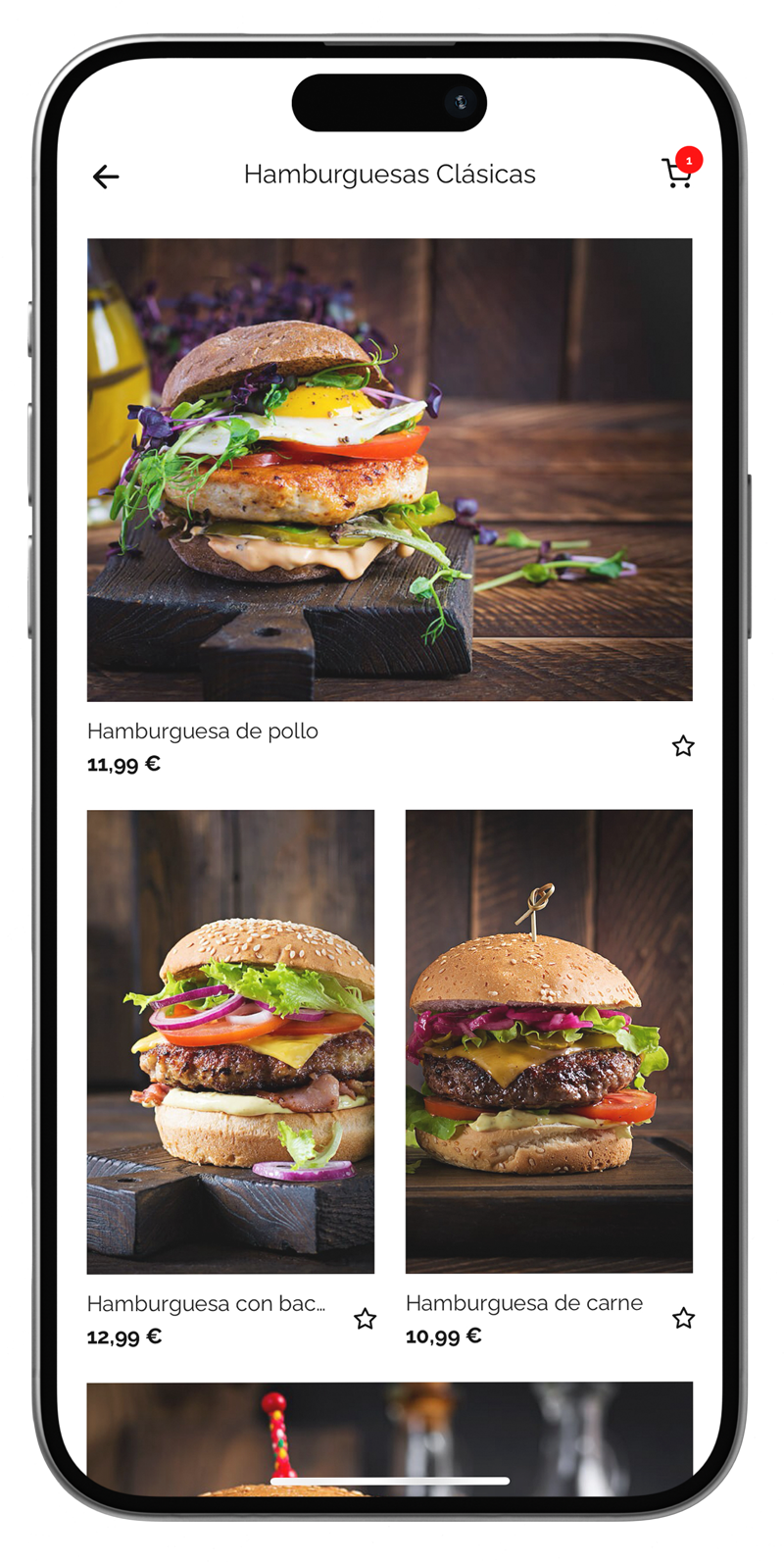View the Hamburguesa con bacon product

point(230,1041)
